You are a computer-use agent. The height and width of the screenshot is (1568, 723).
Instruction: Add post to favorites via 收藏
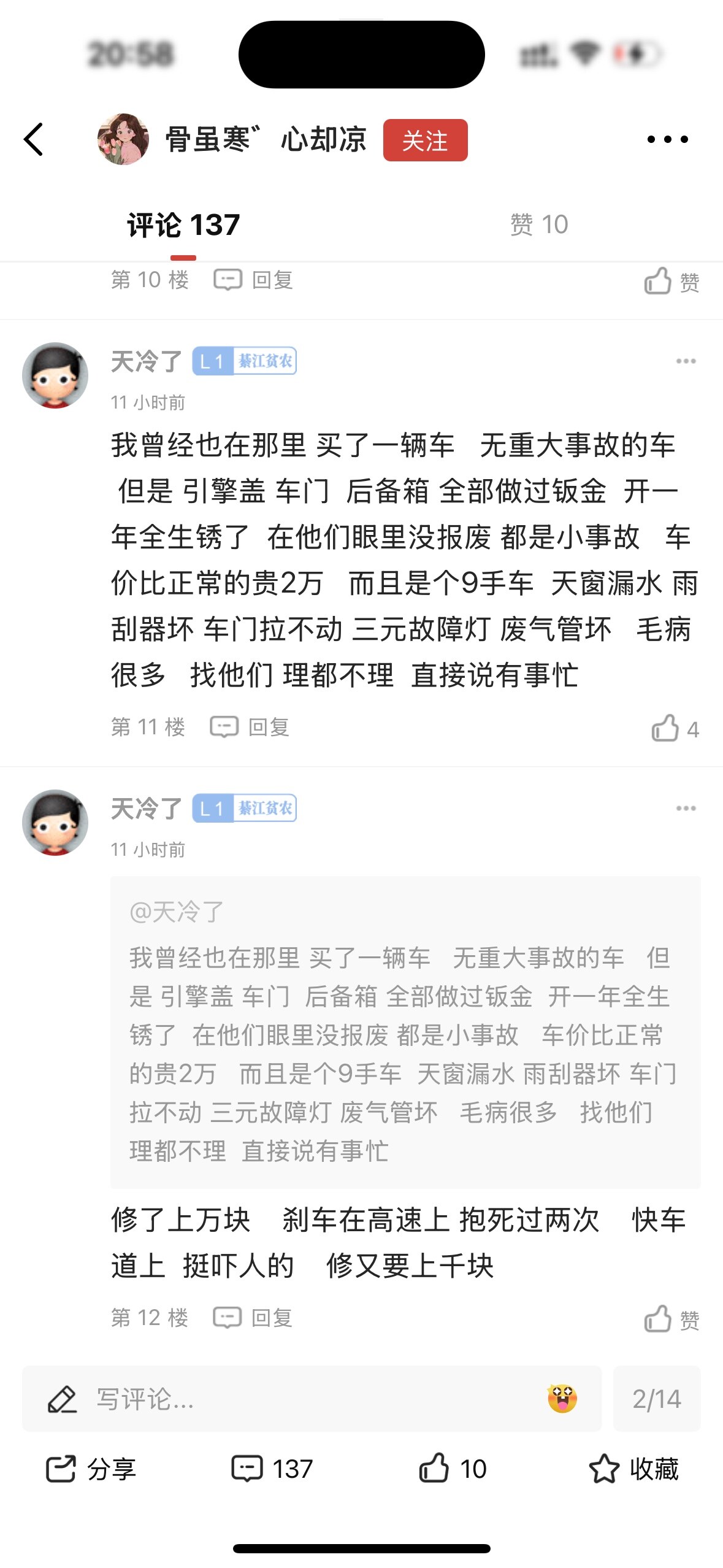pyautogui.click(x=633, y=1469)
